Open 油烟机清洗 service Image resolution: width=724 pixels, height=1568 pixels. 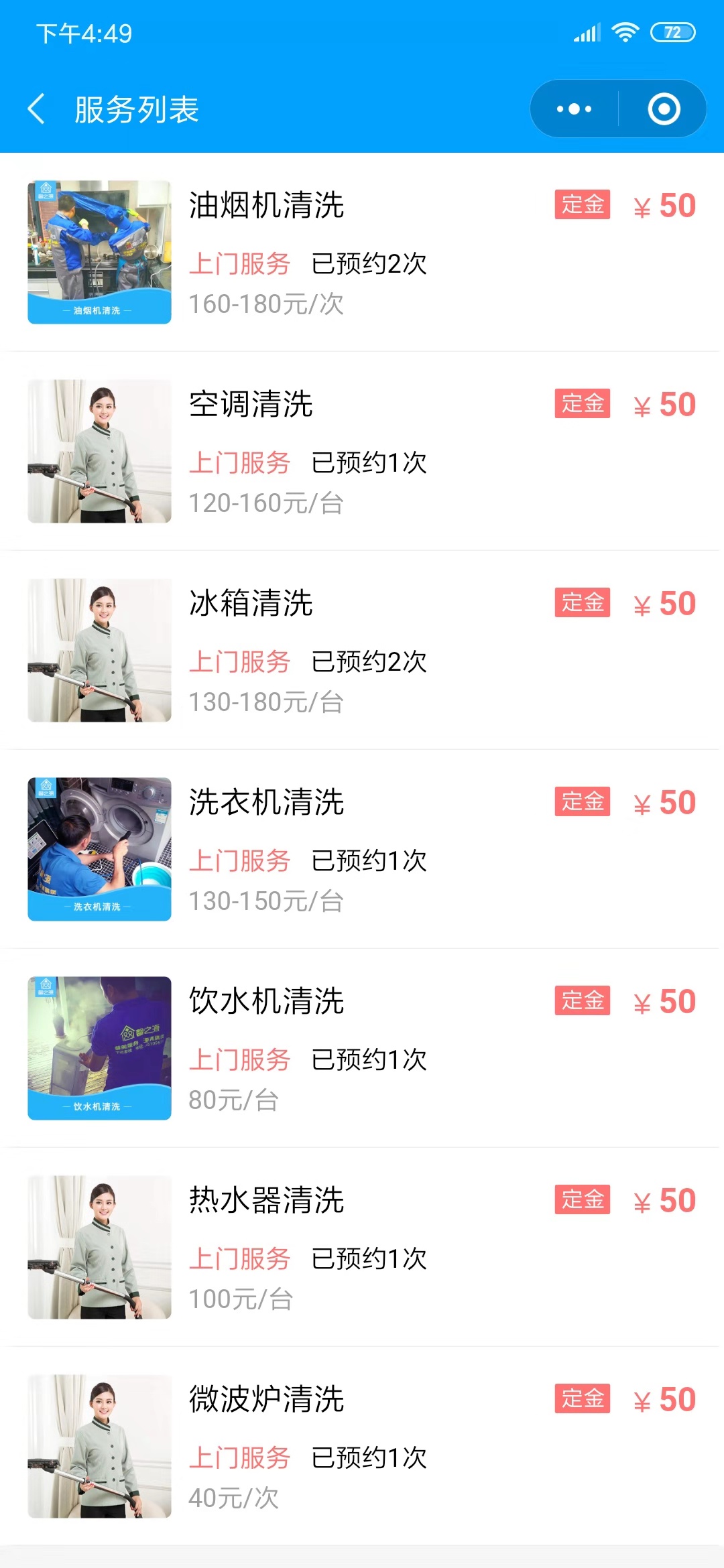pos(362,252)
